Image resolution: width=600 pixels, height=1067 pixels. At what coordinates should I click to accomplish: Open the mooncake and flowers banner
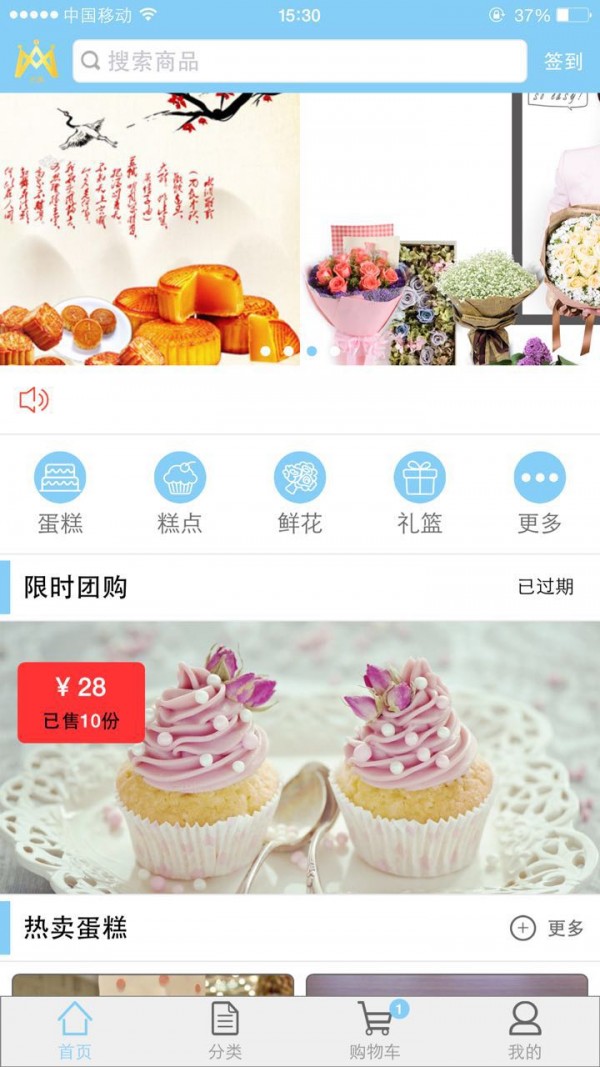(300, 228)
